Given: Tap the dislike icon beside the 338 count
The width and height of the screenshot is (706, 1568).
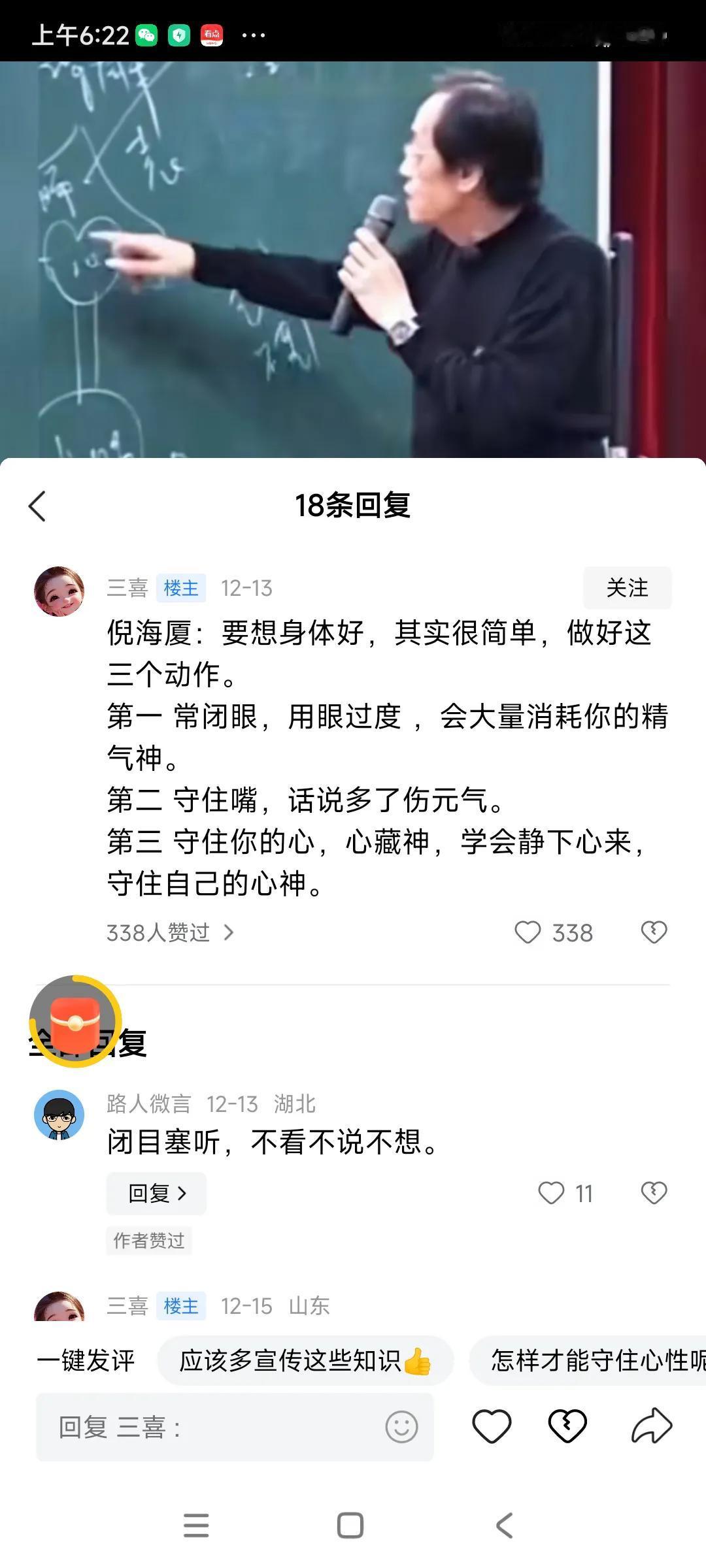Looking at the screenshot, I should [654, 932].
